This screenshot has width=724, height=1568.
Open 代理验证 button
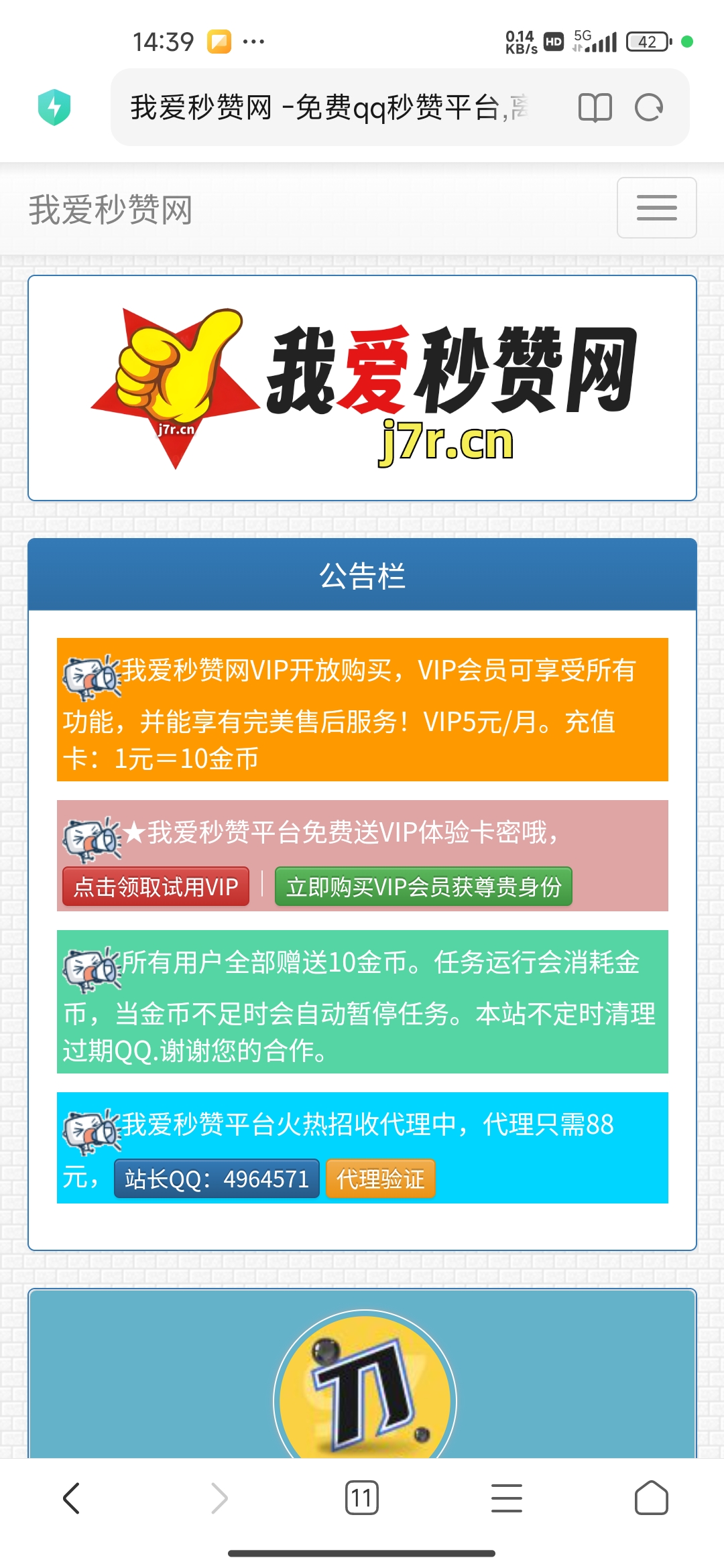[x=381, y=1179]
